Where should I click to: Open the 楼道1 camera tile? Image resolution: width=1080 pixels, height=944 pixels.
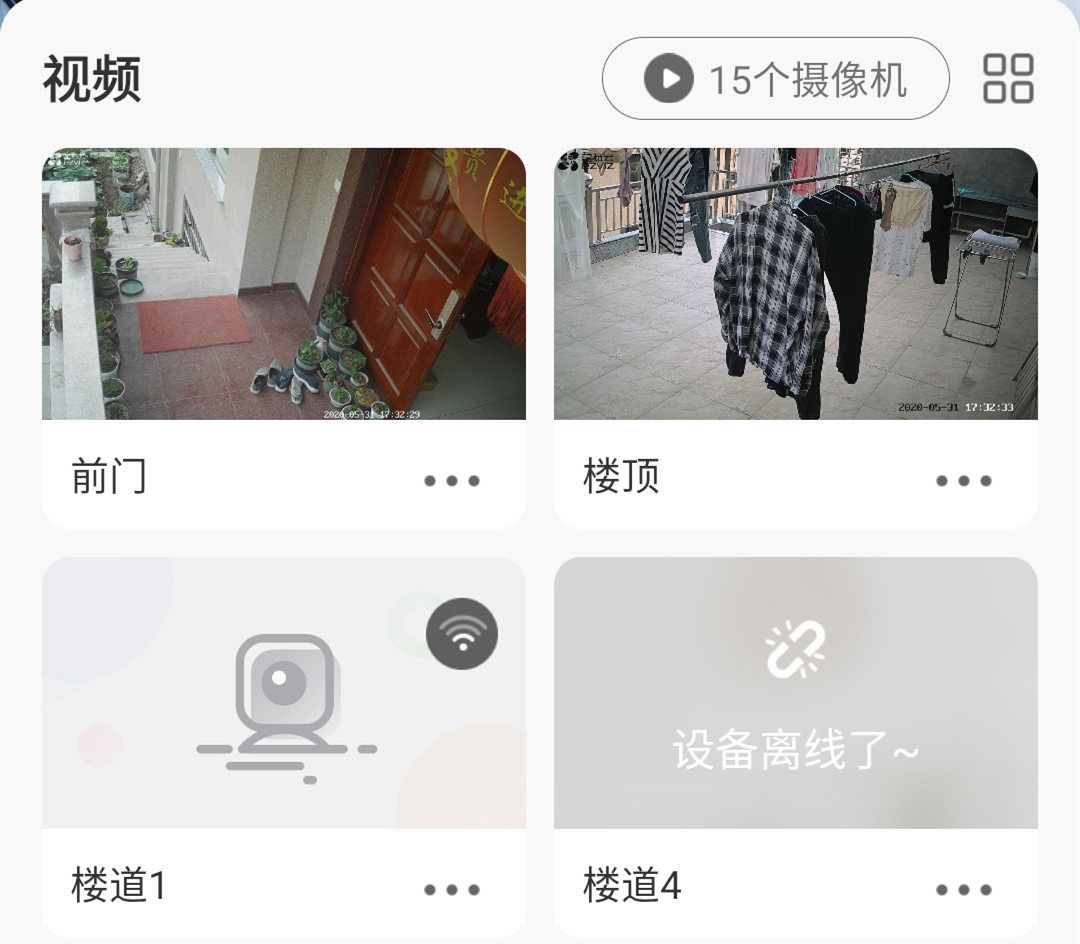pos(284,693)
